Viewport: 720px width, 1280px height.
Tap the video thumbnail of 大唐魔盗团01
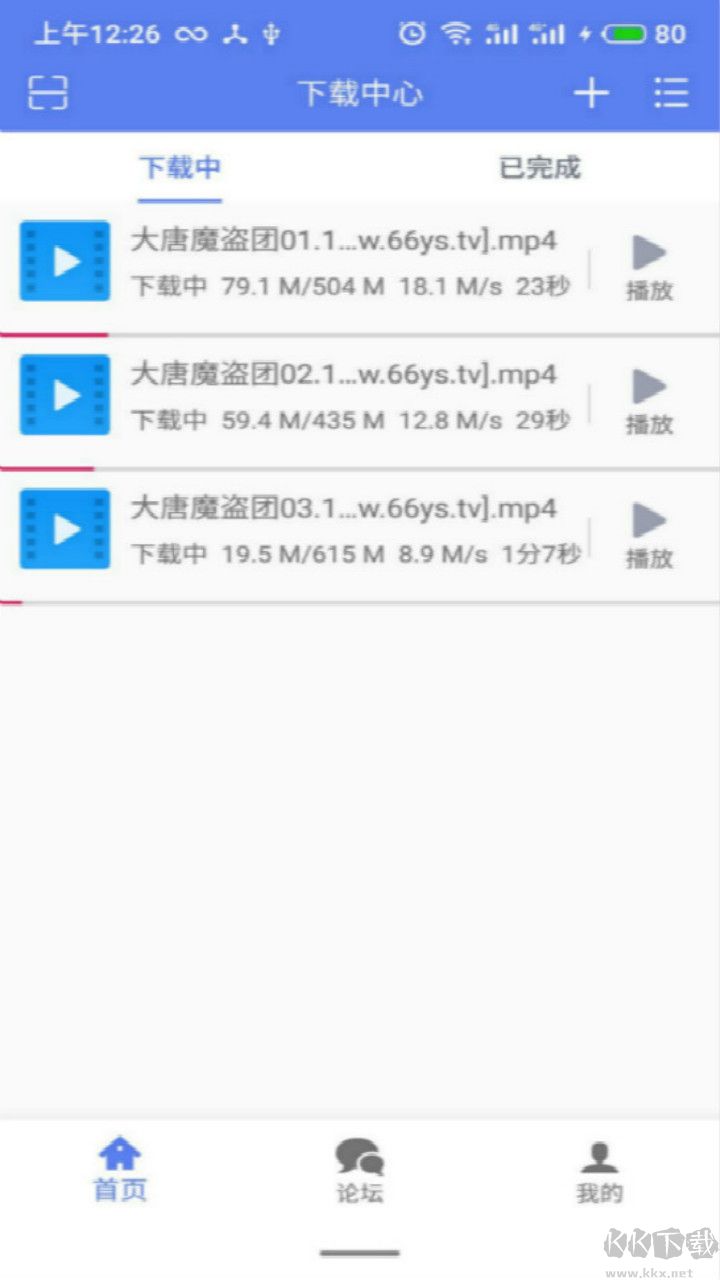click(x=64, y=261)
